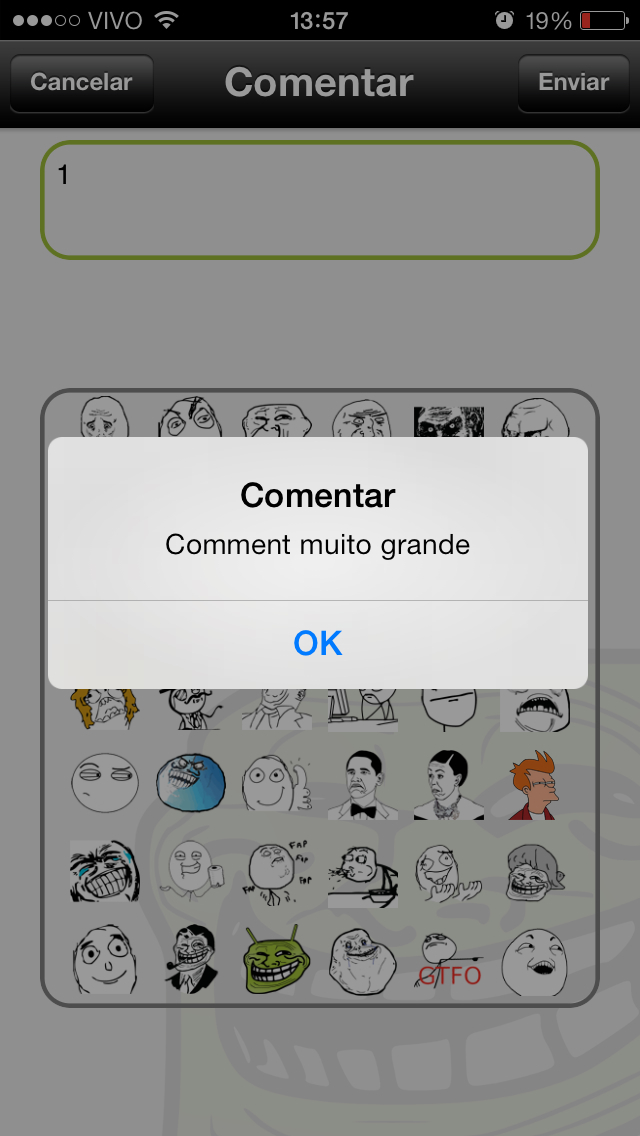Dismiss the alert with OK
Image resolution: width=640 pixels, height=1136 pixels.
318,643
